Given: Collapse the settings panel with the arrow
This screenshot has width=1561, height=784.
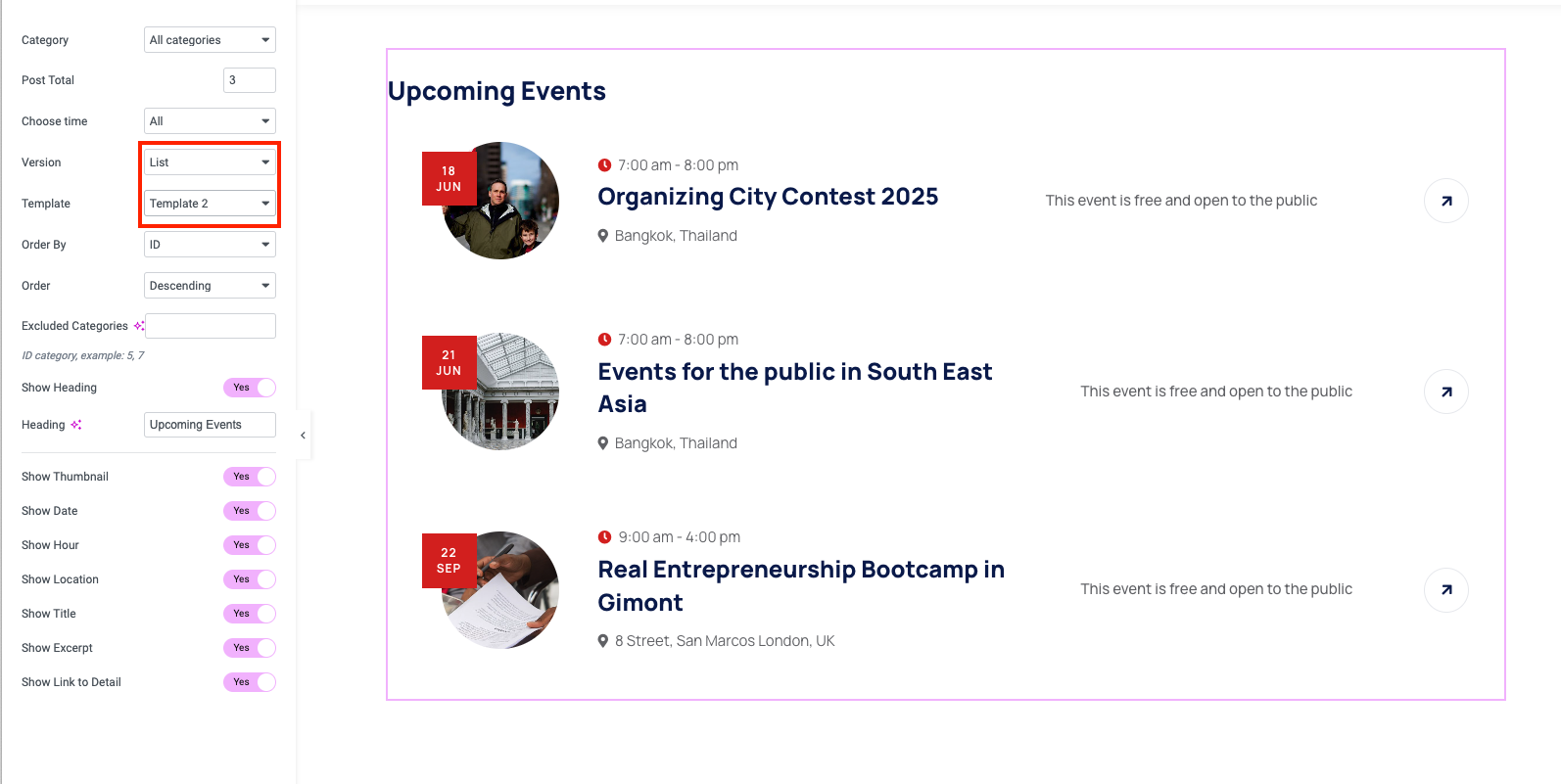Looking at the screenshot, I should pyautogui.click(x=303, y=436).
